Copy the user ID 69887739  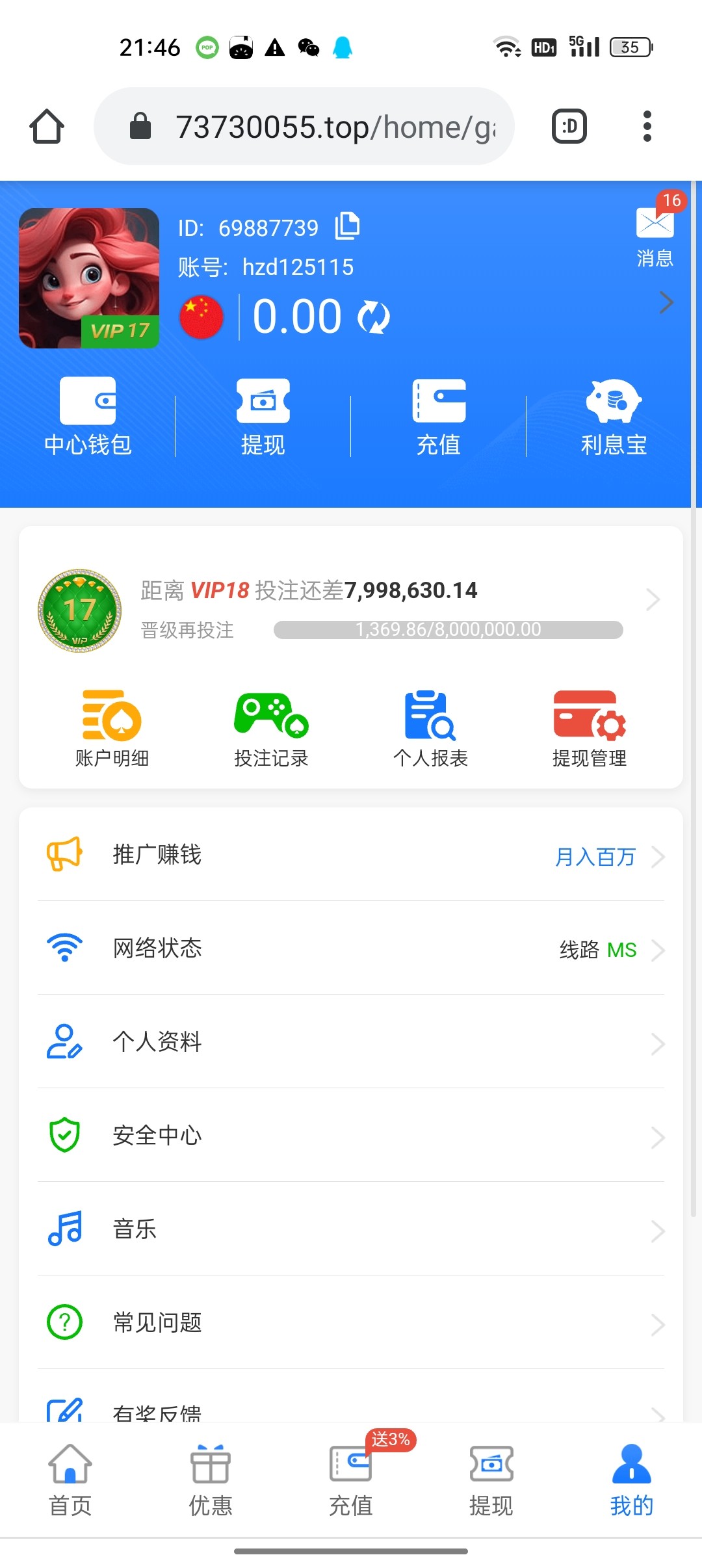coord(347,226)
